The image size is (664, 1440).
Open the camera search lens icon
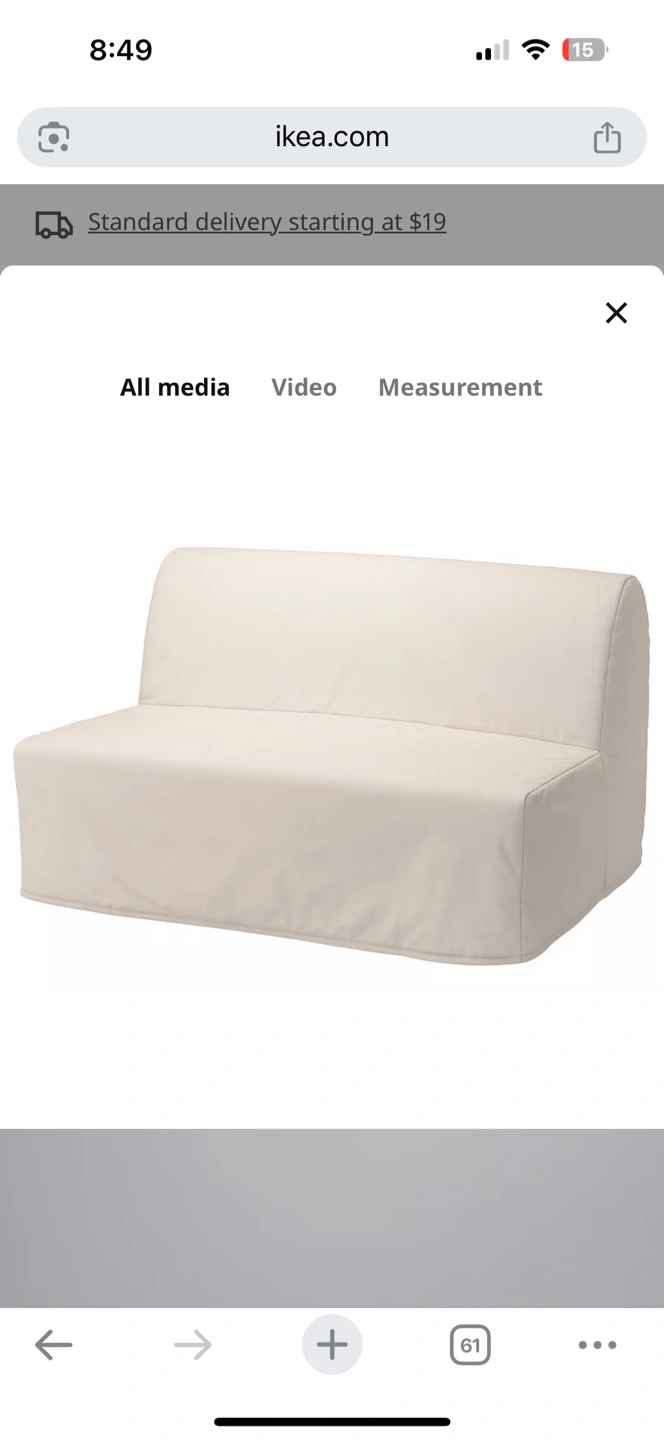54,137
